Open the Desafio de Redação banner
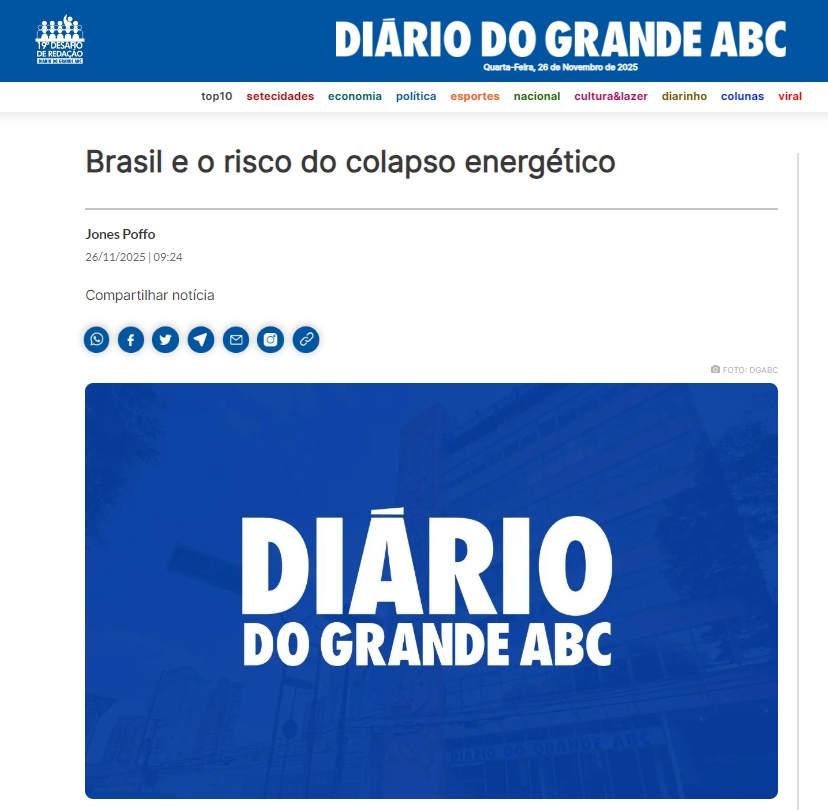 (60, 40)
